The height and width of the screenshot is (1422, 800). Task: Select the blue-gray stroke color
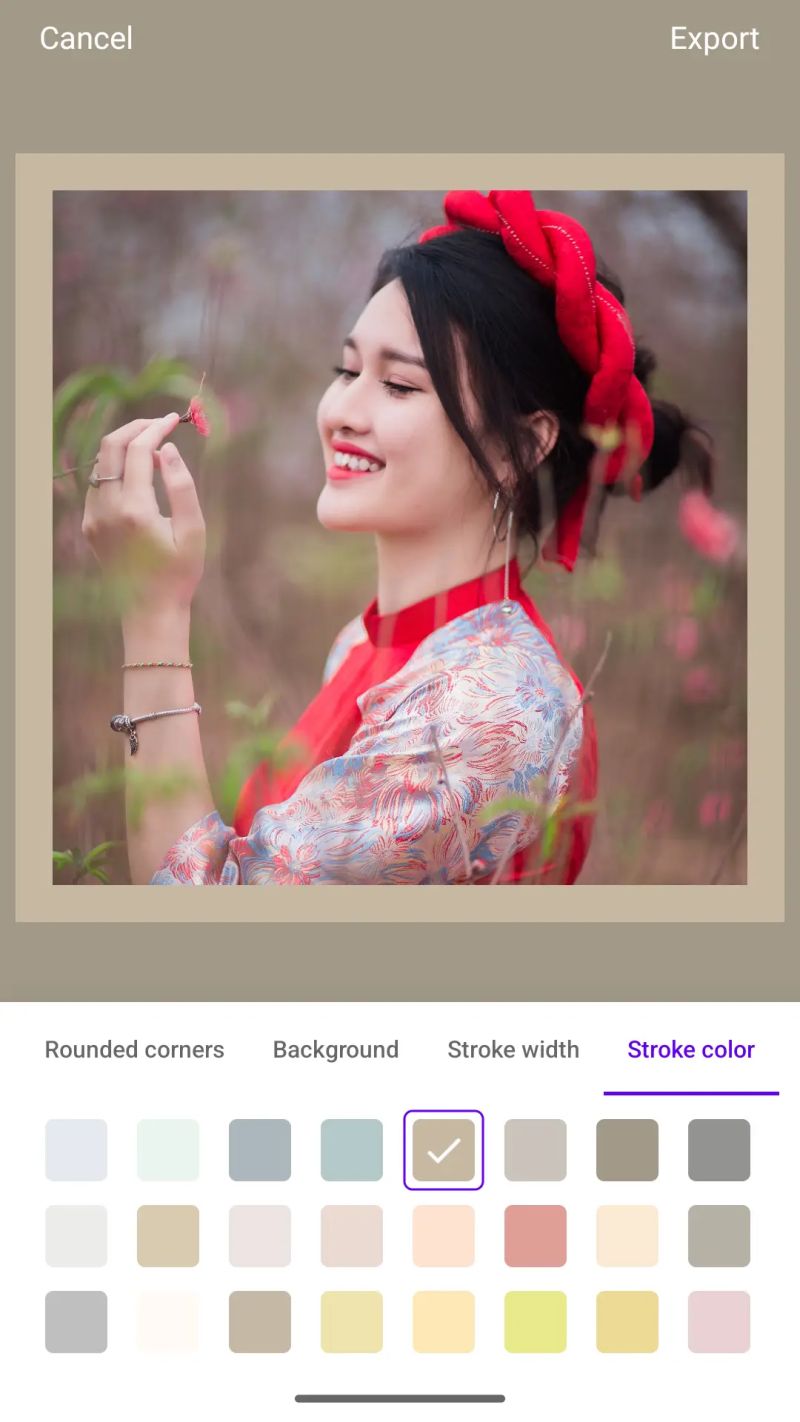260,1150
